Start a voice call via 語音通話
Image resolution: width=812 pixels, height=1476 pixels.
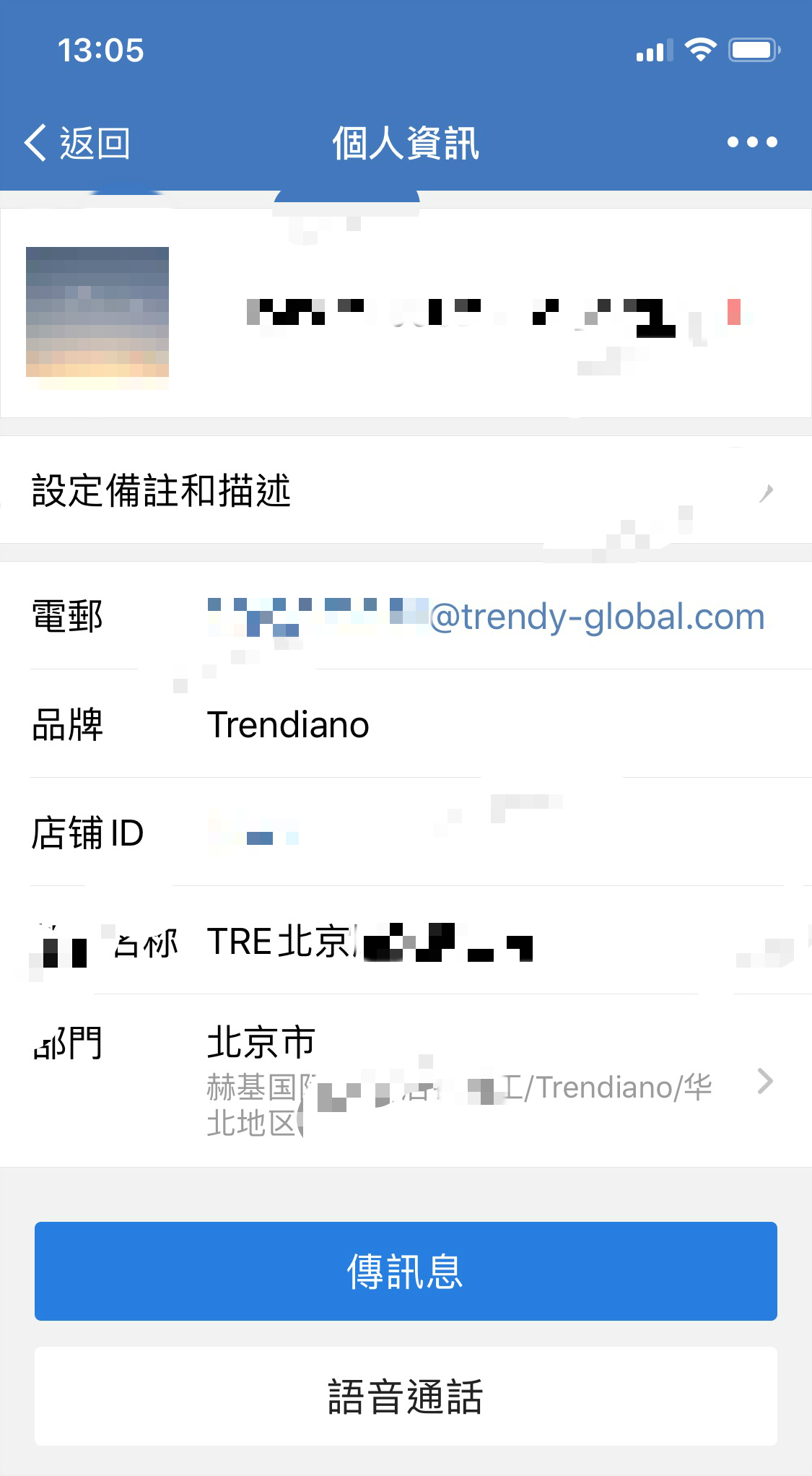tap(406, 1396)
